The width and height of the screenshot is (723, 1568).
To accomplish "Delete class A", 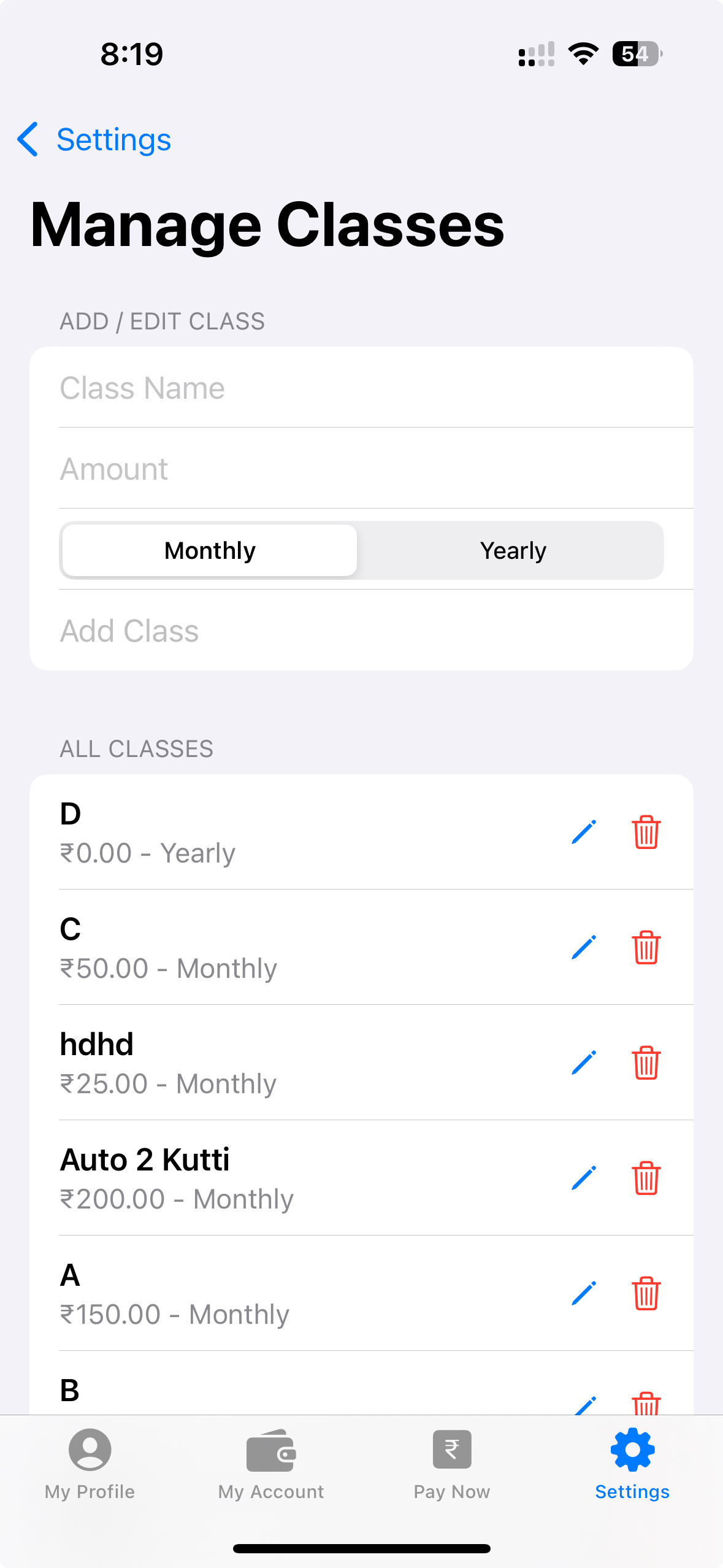I will pos(646,1293).
